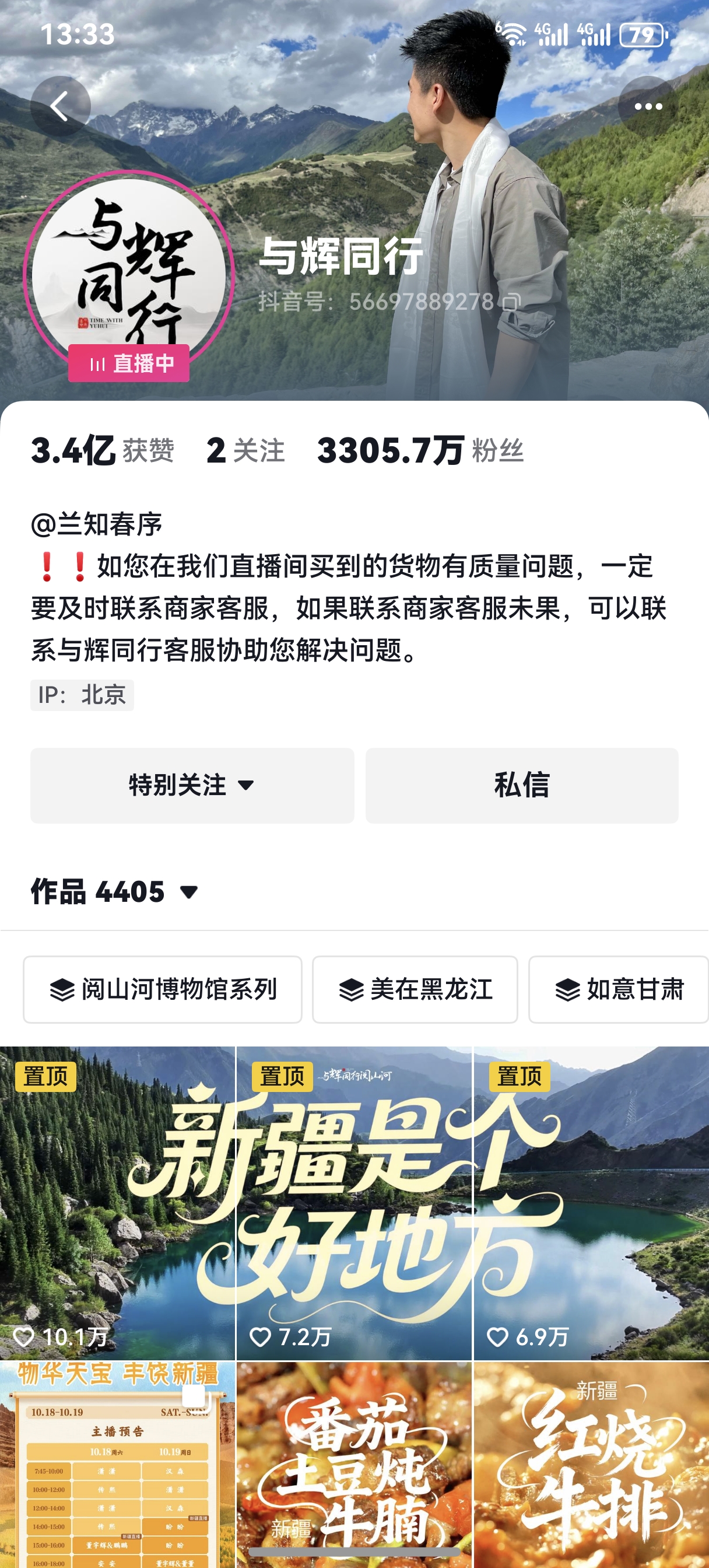
Task: Open the 3305.7万 粉丝 followers list
Action: (x=420, y=451)
